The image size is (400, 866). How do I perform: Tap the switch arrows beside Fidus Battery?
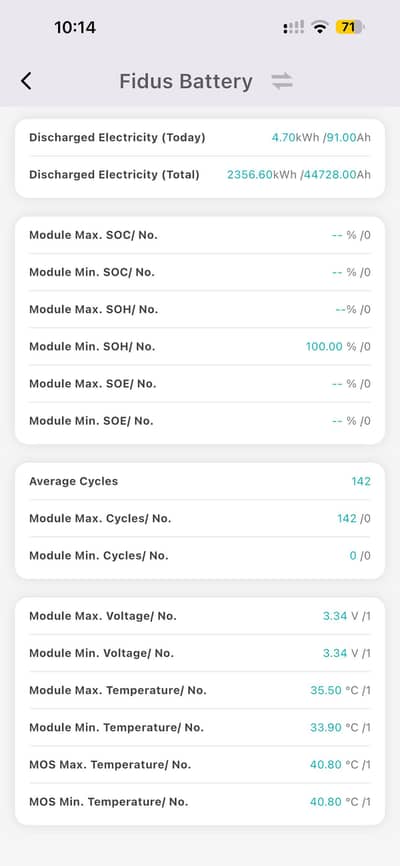coord(282,82)
